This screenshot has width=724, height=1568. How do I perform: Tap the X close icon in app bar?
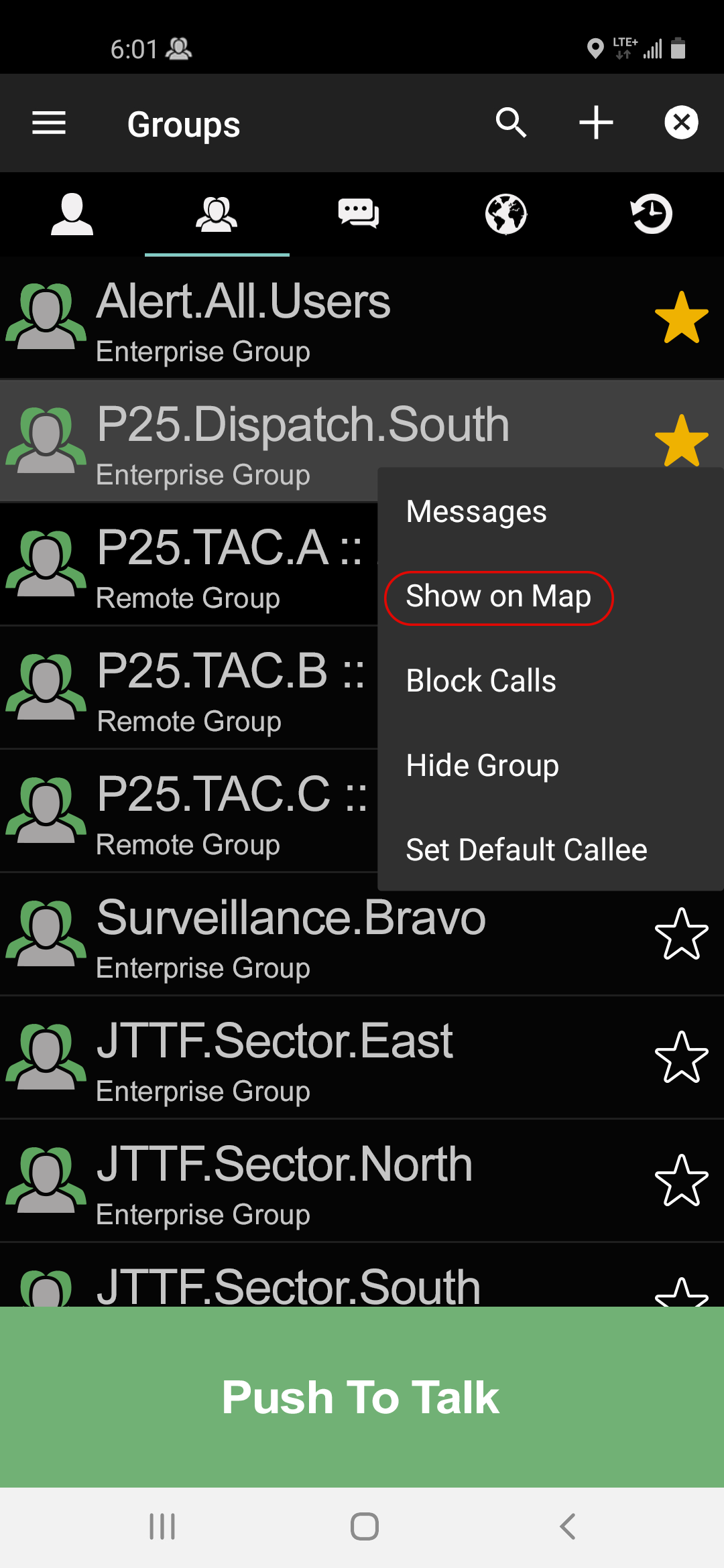681,123
